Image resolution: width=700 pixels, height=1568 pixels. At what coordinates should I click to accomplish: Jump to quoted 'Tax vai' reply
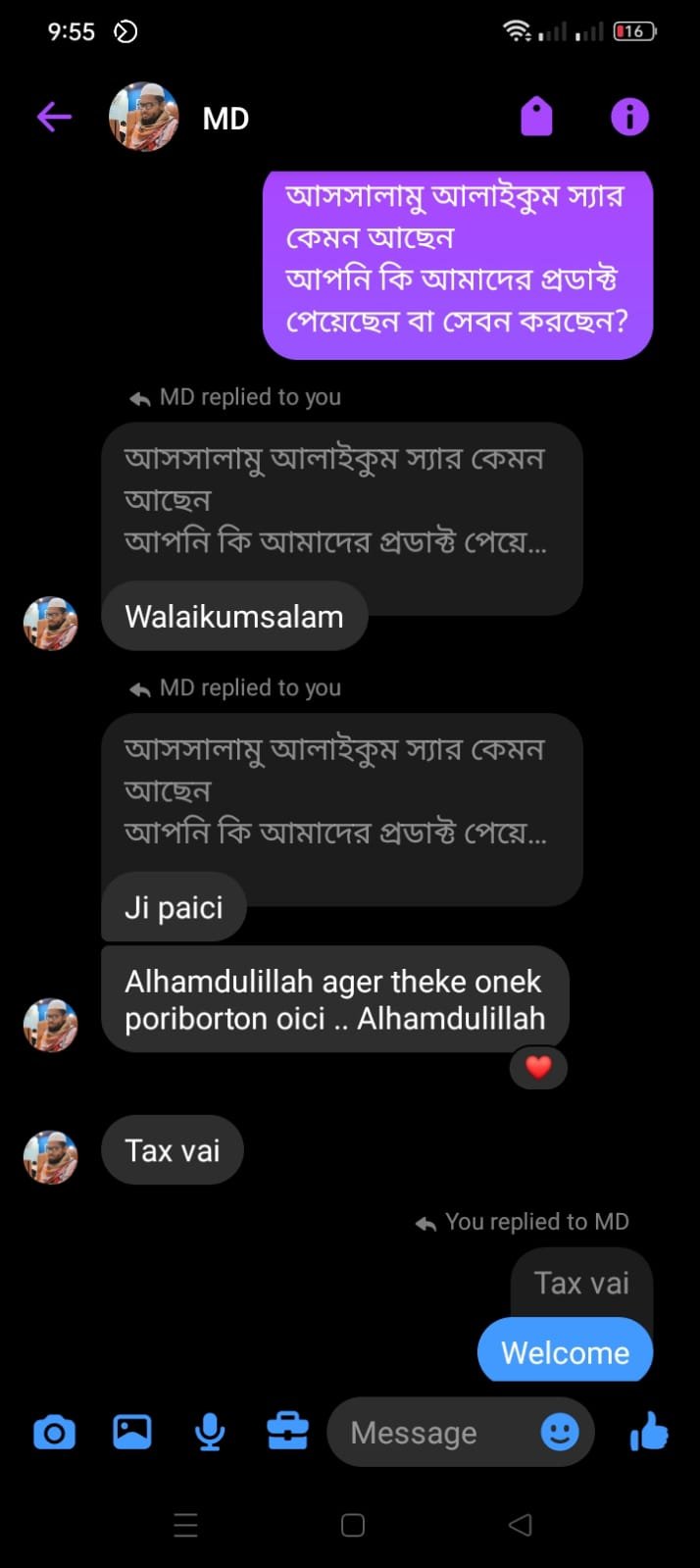[581, 1282]
